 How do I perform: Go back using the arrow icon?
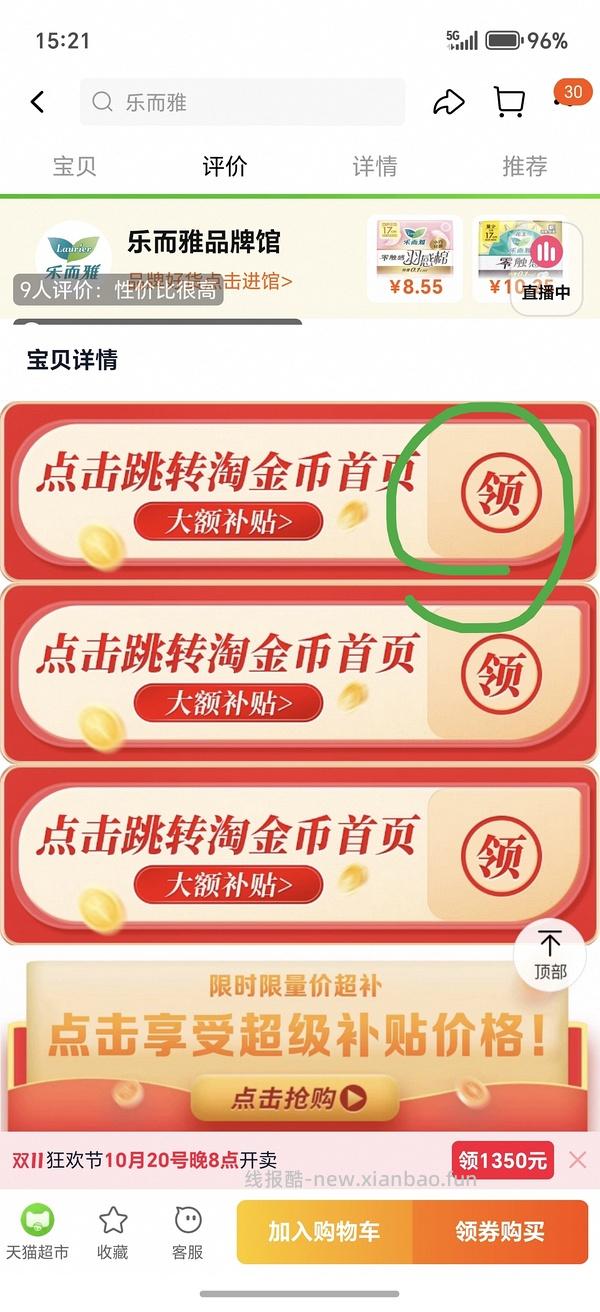(x=38, y=102)
